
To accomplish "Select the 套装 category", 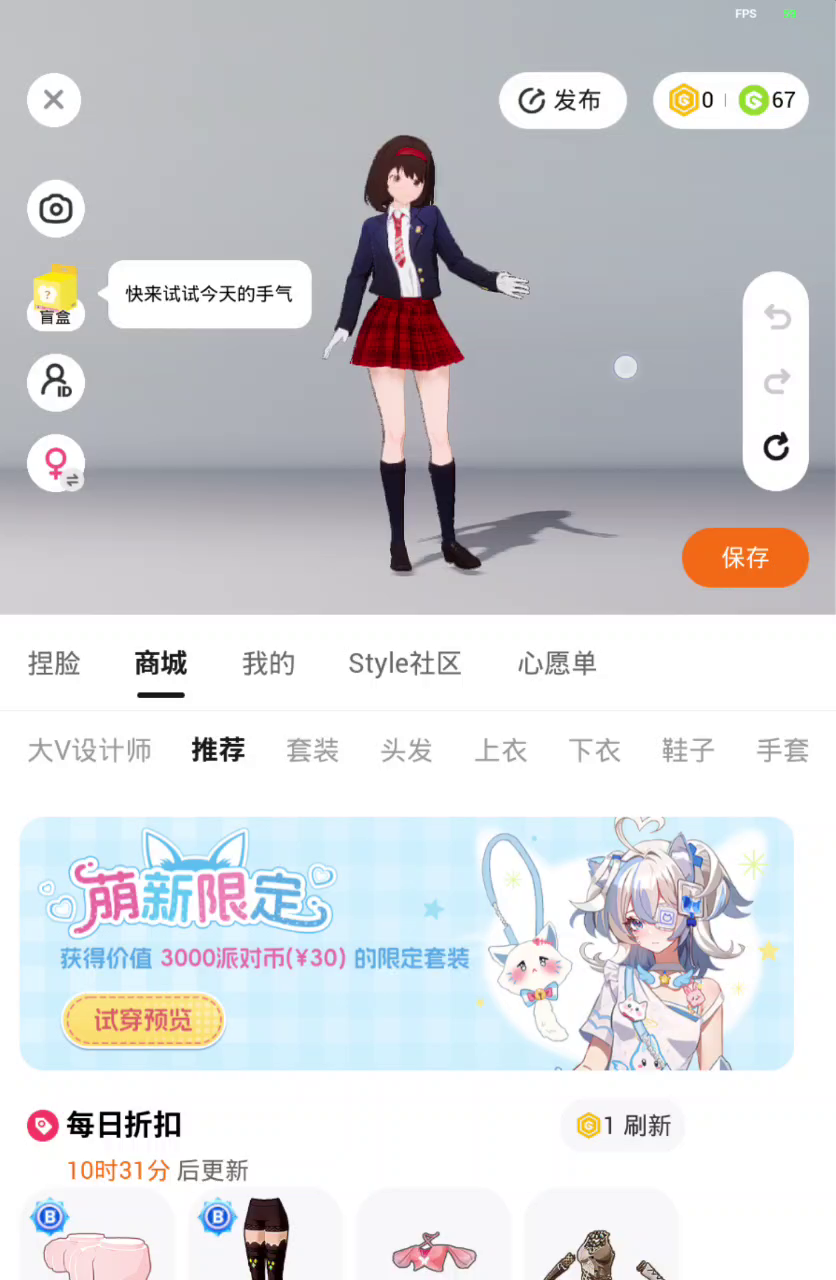I will coord(312,750).
